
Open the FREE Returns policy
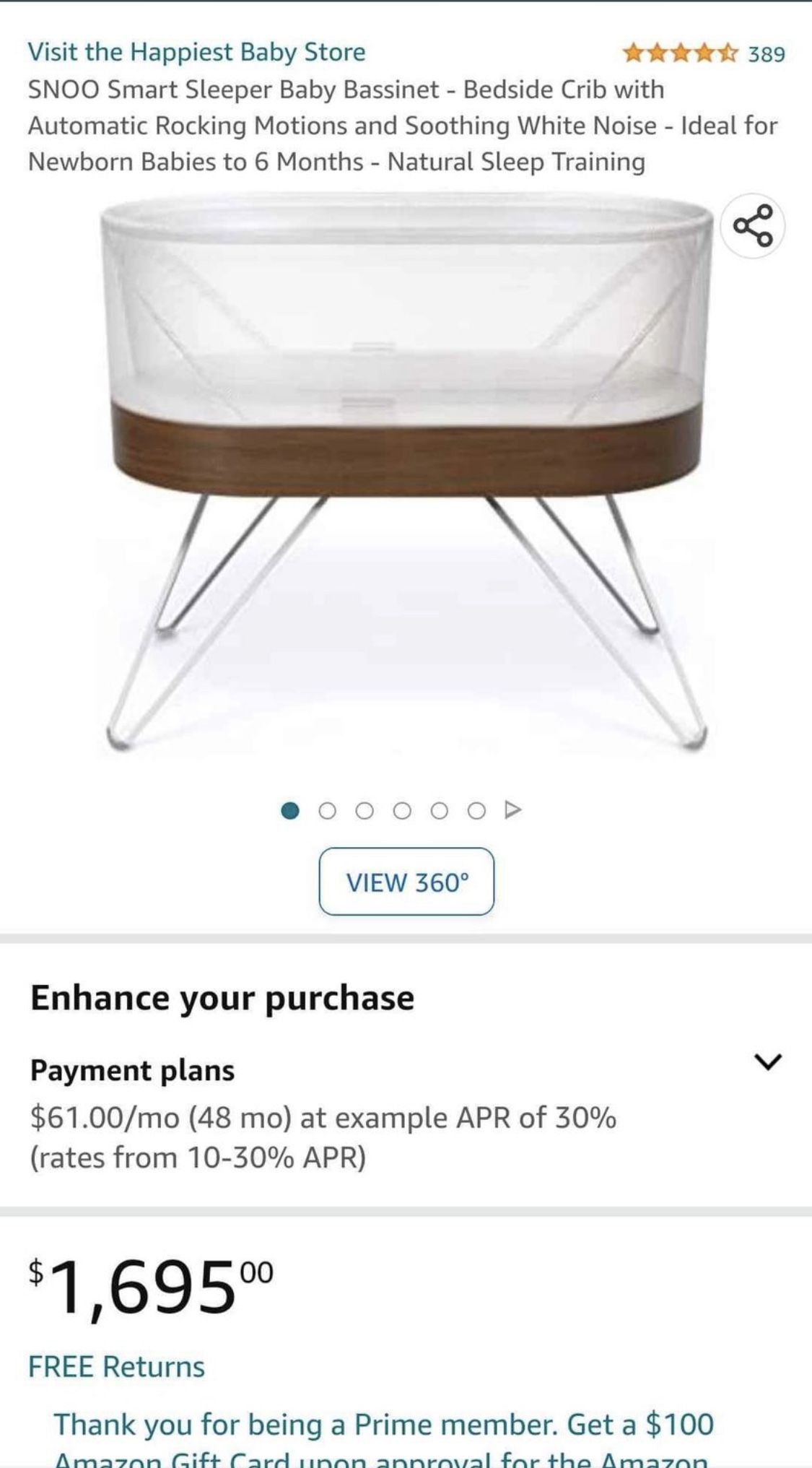[x=115, y=1365]
